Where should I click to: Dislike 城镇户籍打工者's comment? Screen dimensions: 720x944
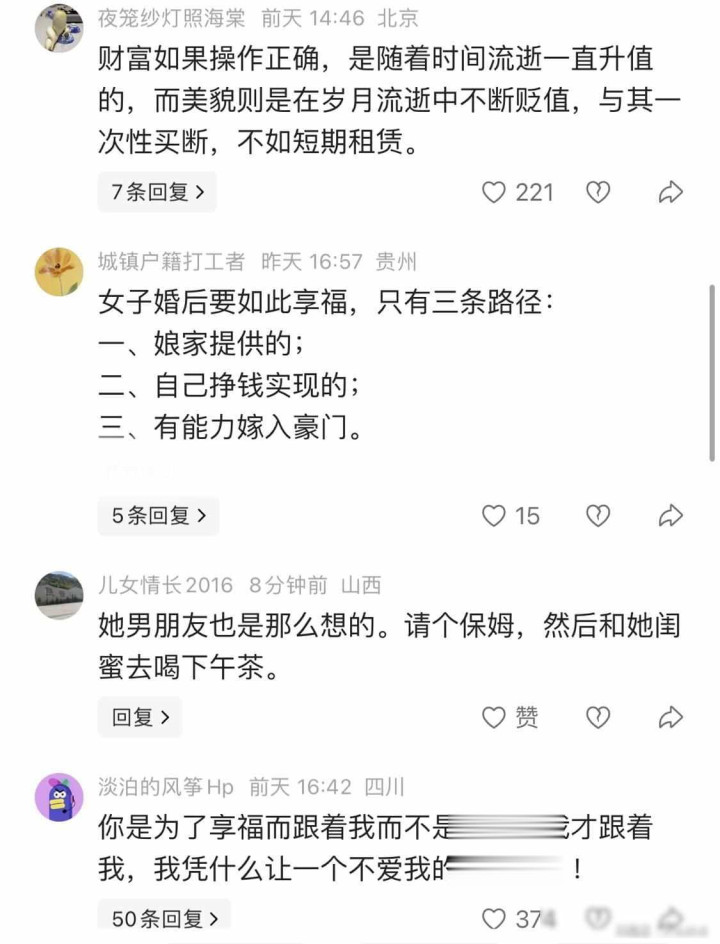coord(598,516)
